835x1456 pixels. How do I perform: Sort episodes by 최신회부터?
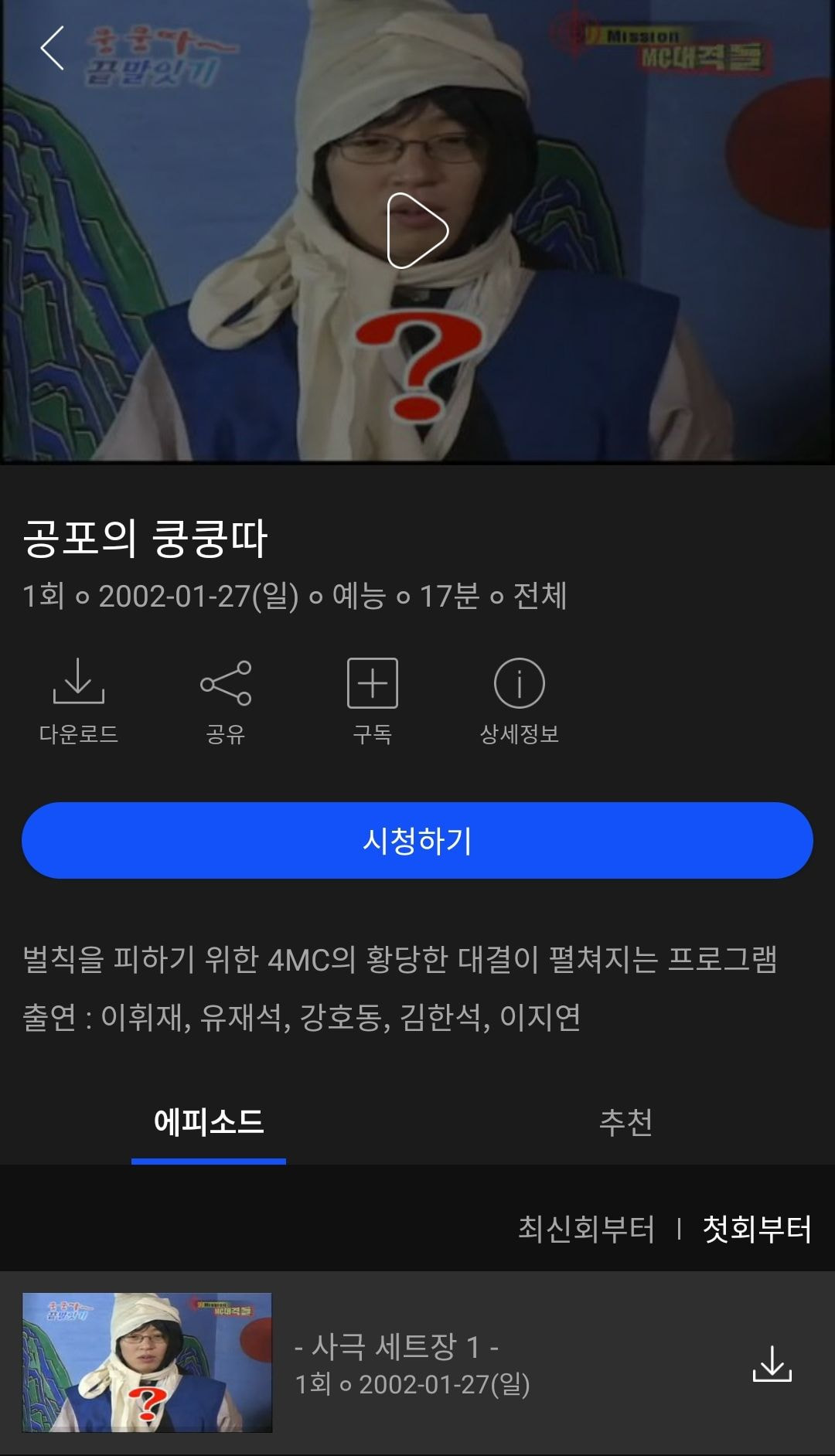click(586, 1229)
